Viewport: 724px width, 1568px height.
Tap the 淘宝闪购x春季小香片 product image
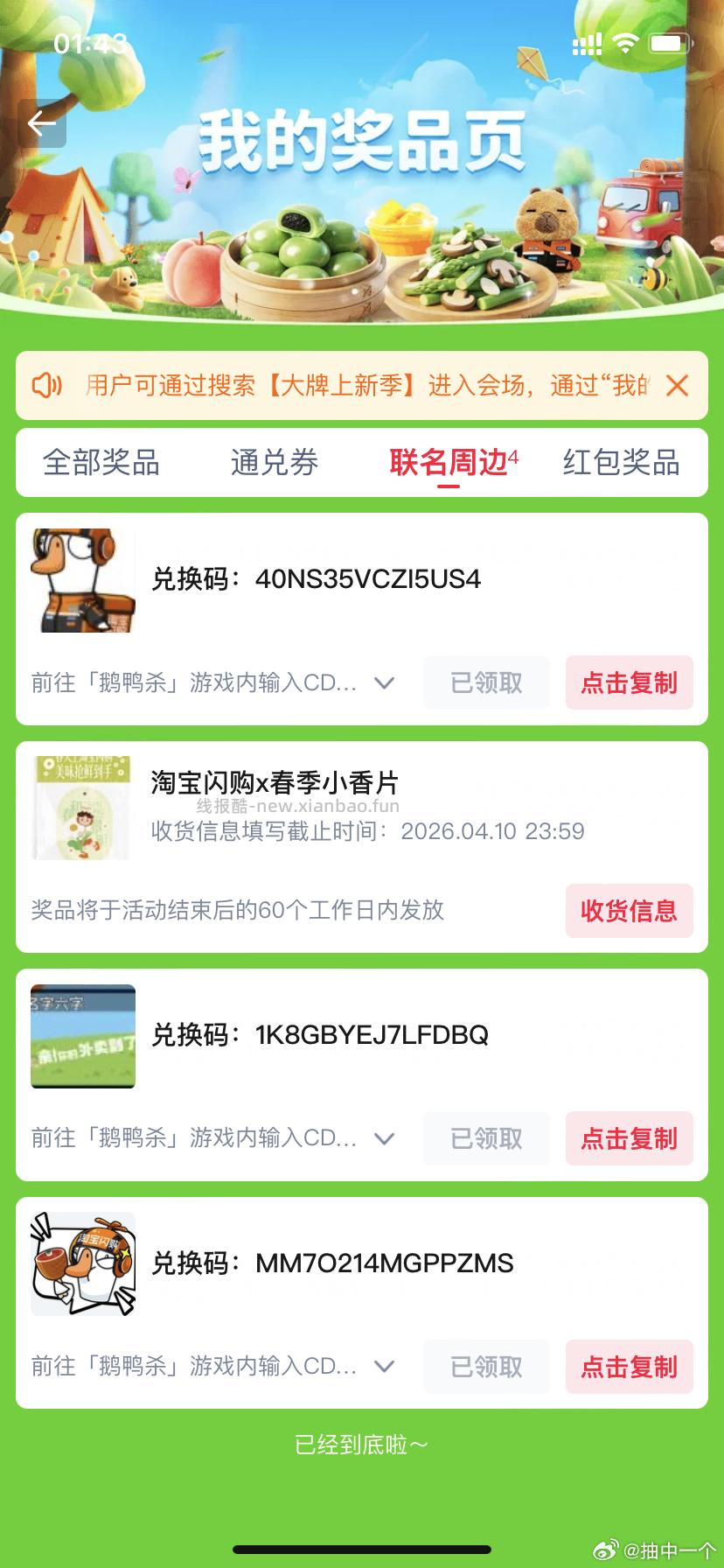83,808
